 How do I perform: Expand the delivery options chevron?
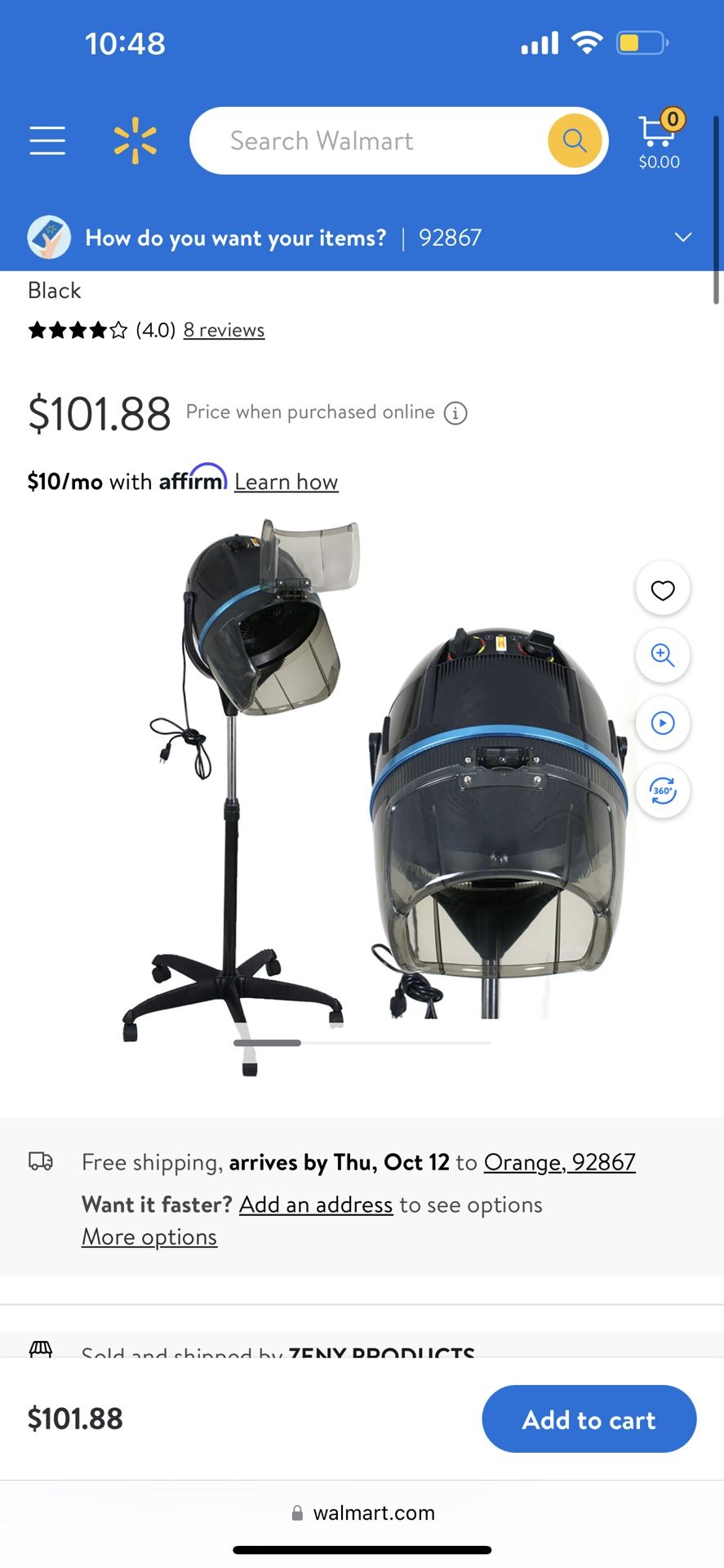point(682,237)
